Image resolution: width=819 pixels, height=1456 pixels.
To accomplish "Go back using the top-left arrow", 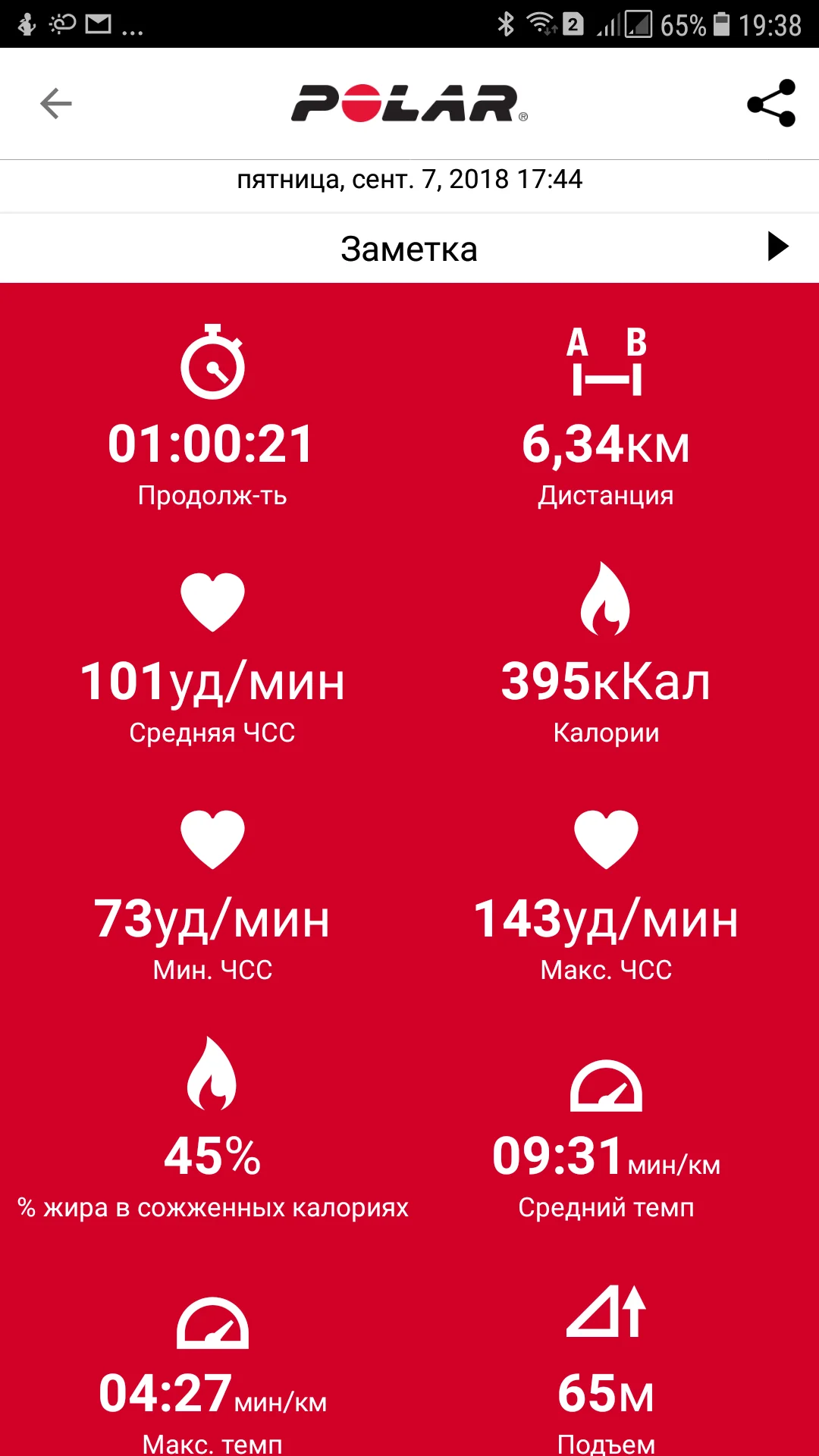I will click(x=56, y=104).
